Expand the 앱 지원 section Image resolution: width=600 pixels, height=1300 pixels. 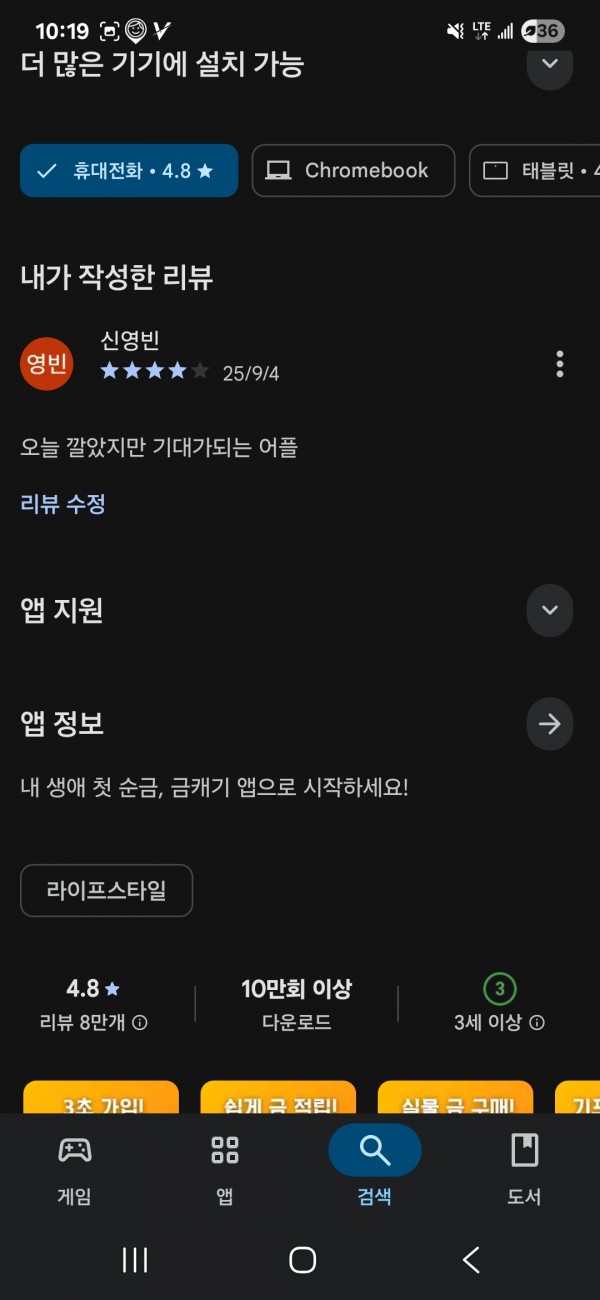549,611
